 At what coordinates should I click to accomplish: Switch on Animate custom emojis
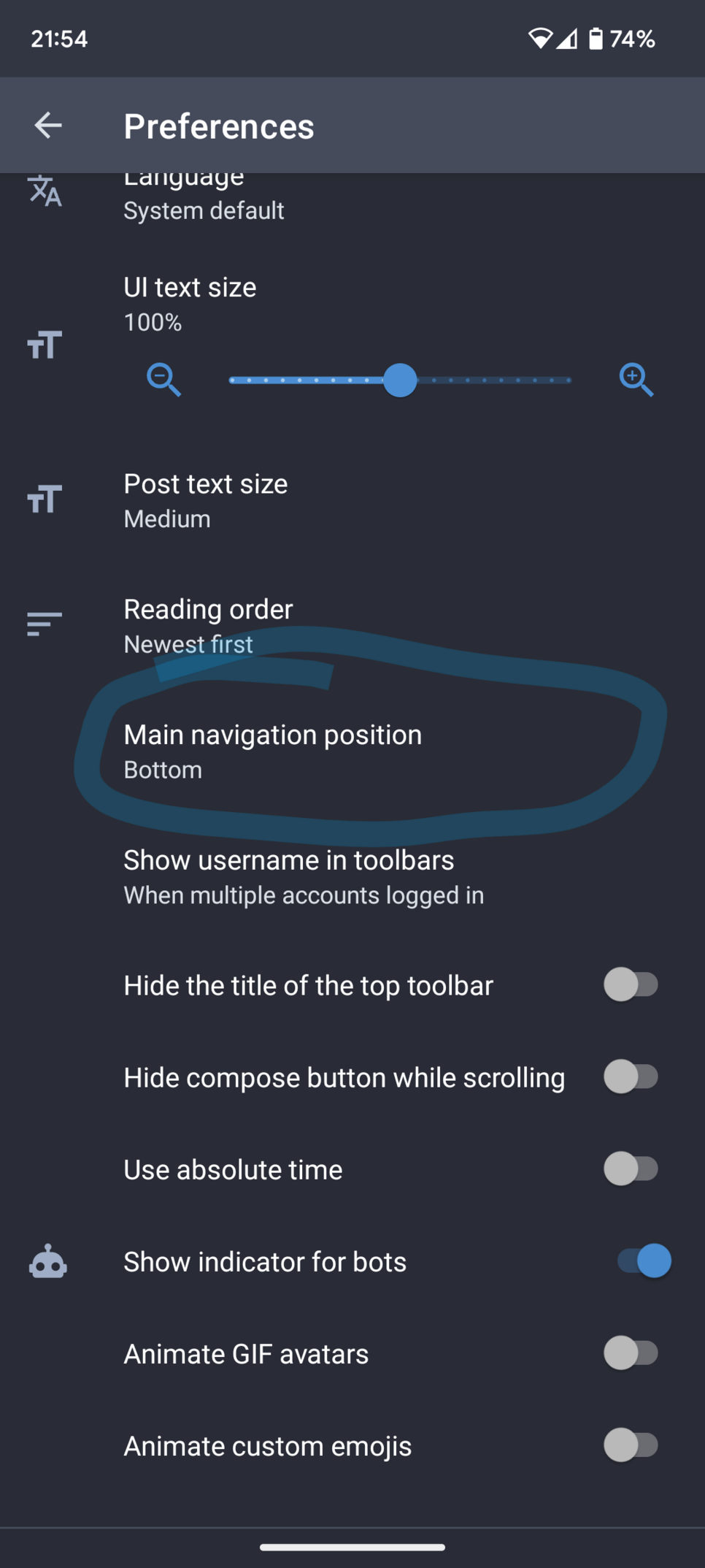pos(631,1445)
